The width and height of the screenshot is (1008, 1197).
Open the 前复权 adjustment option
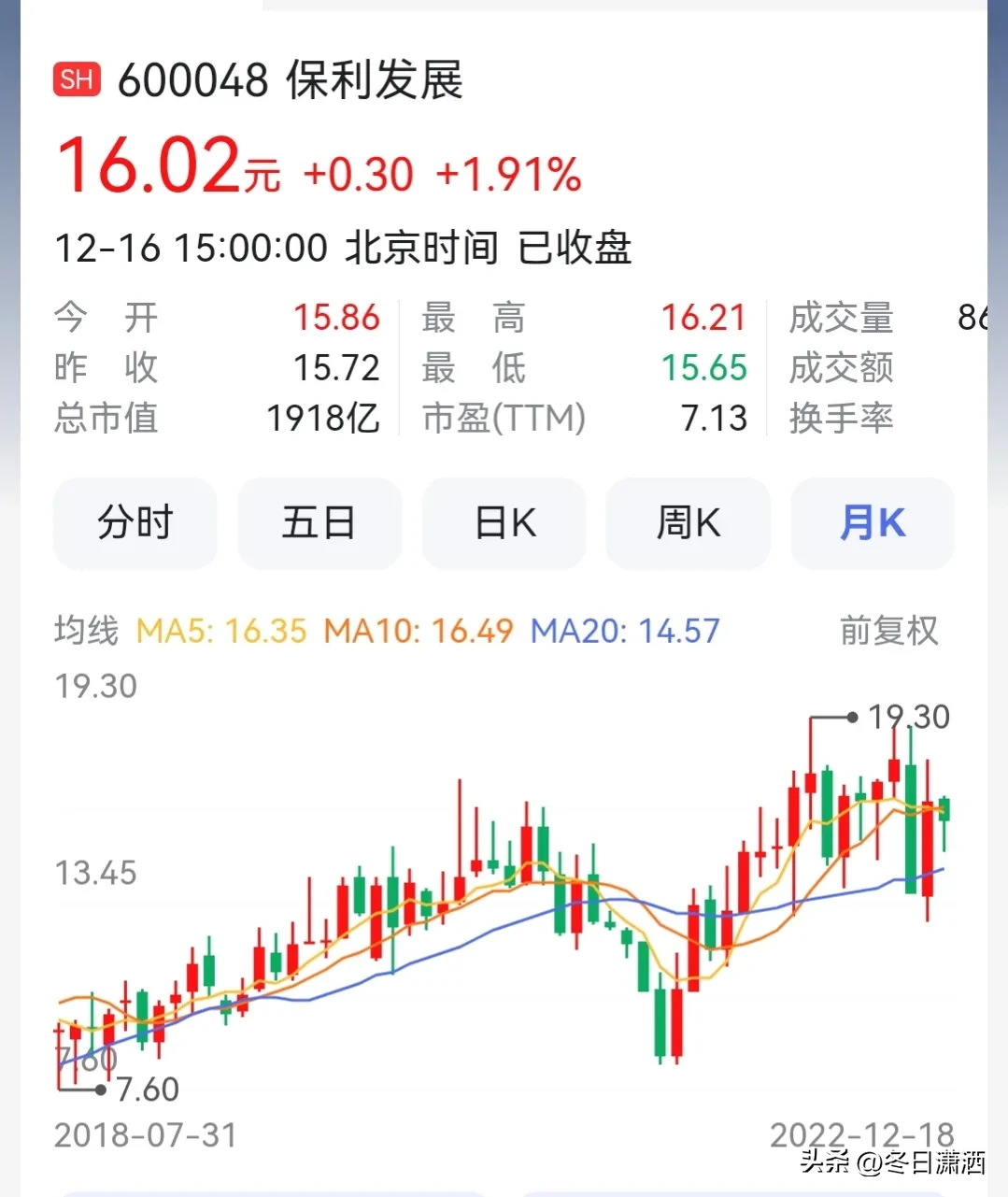tap(888, 631)
